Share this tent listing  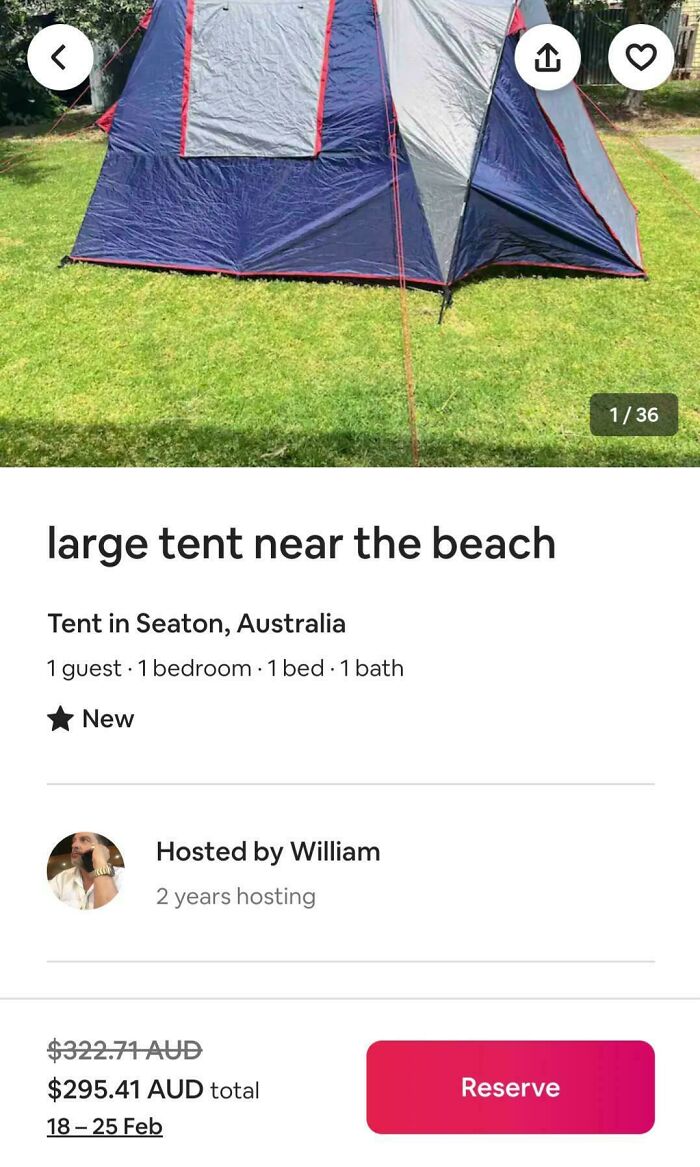click(547, 58)
